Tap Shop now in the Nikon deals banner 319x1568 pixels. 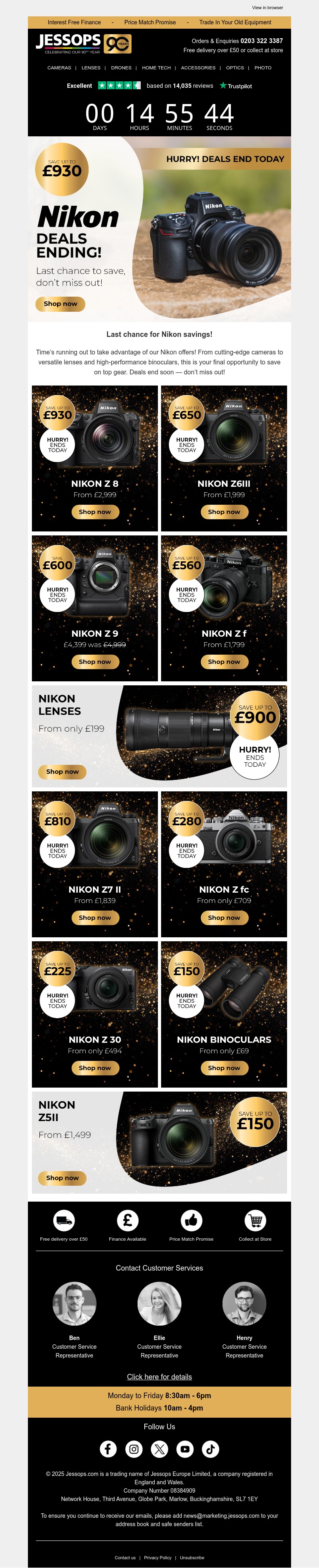60,304
